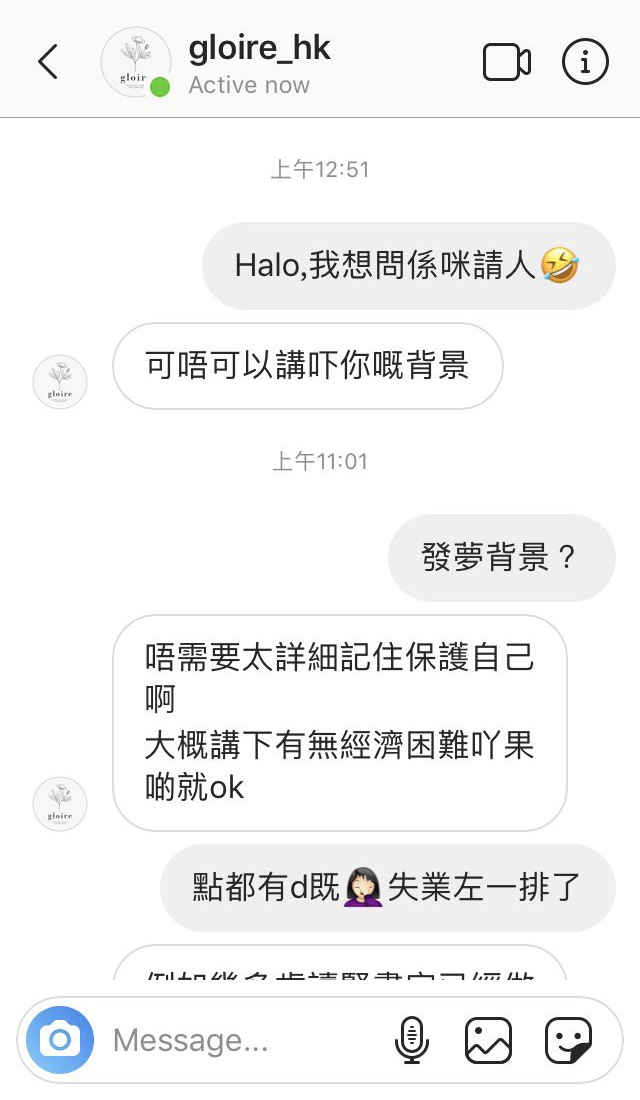The image size is (640, 1100).
Task: Open the conversation info button
Action: [x=585, y=62]
